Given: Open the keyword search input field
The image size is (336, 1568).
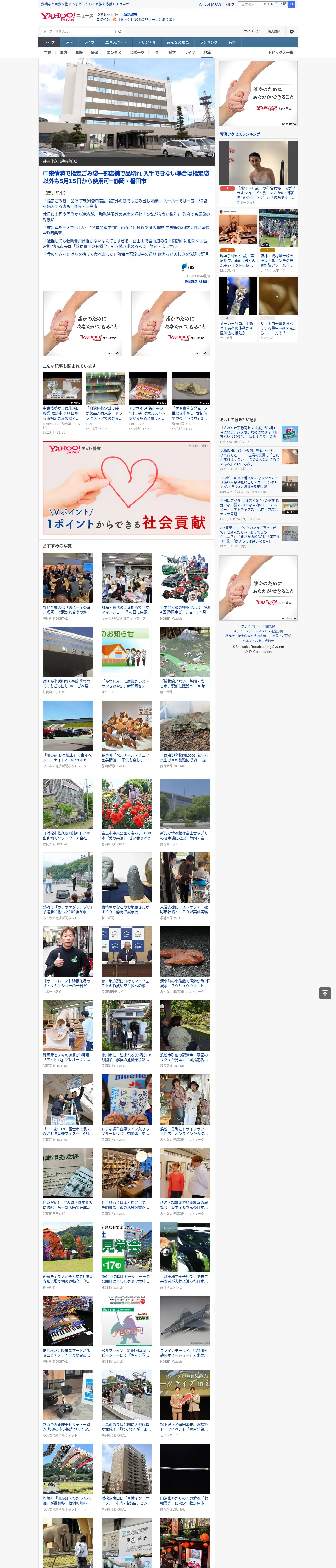Looking at the screenshot, I should 78,31.
